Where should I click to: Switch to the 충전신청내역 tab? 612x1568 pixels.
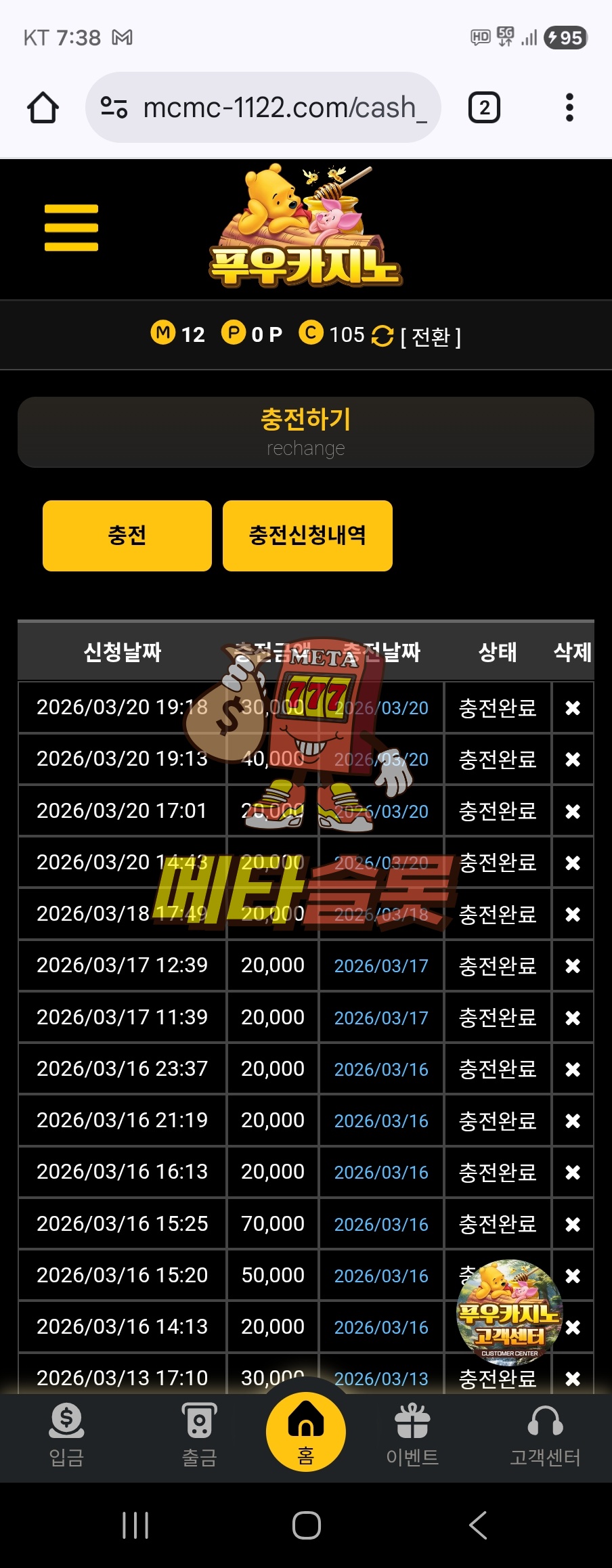(307, 536)
